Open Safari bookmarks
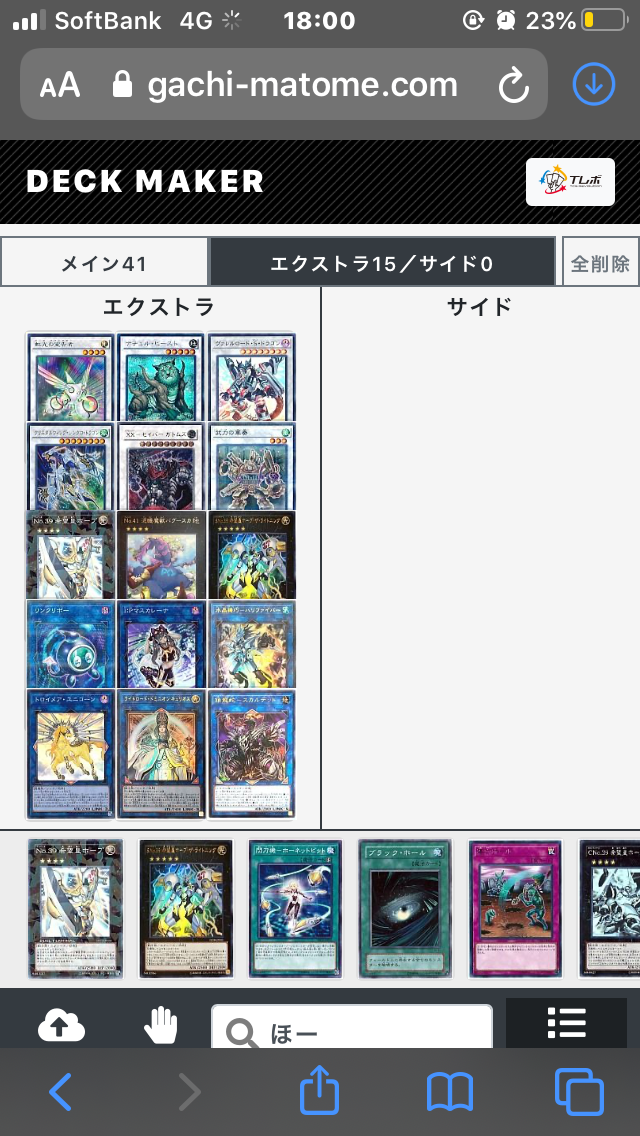640x1136 pixels. [449, 1091]
